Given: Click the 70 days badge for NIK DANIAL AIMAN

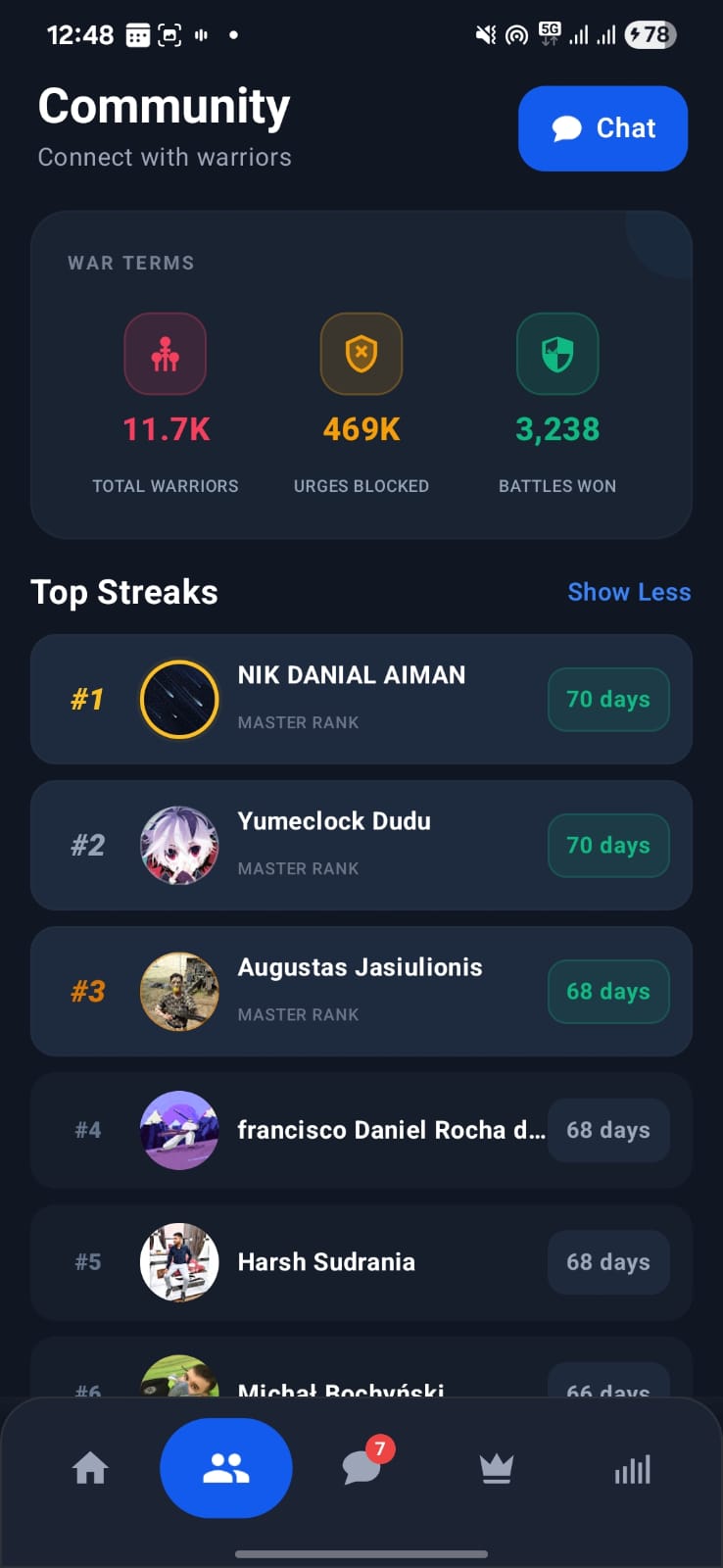Looking at the screenshot, I should 608,699.
